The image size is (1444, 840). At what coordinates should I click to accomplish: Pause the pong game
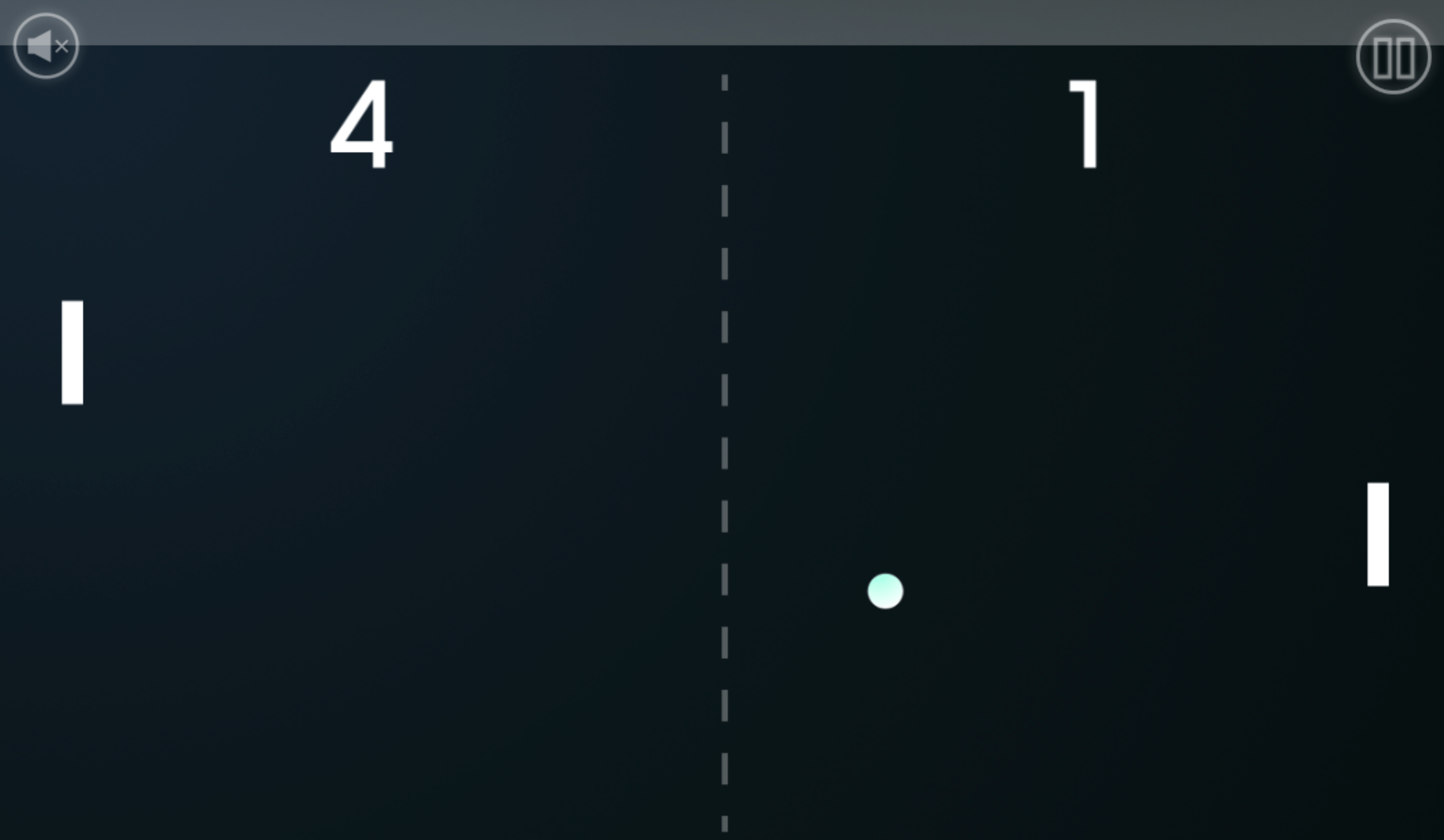click(1393, 57)
